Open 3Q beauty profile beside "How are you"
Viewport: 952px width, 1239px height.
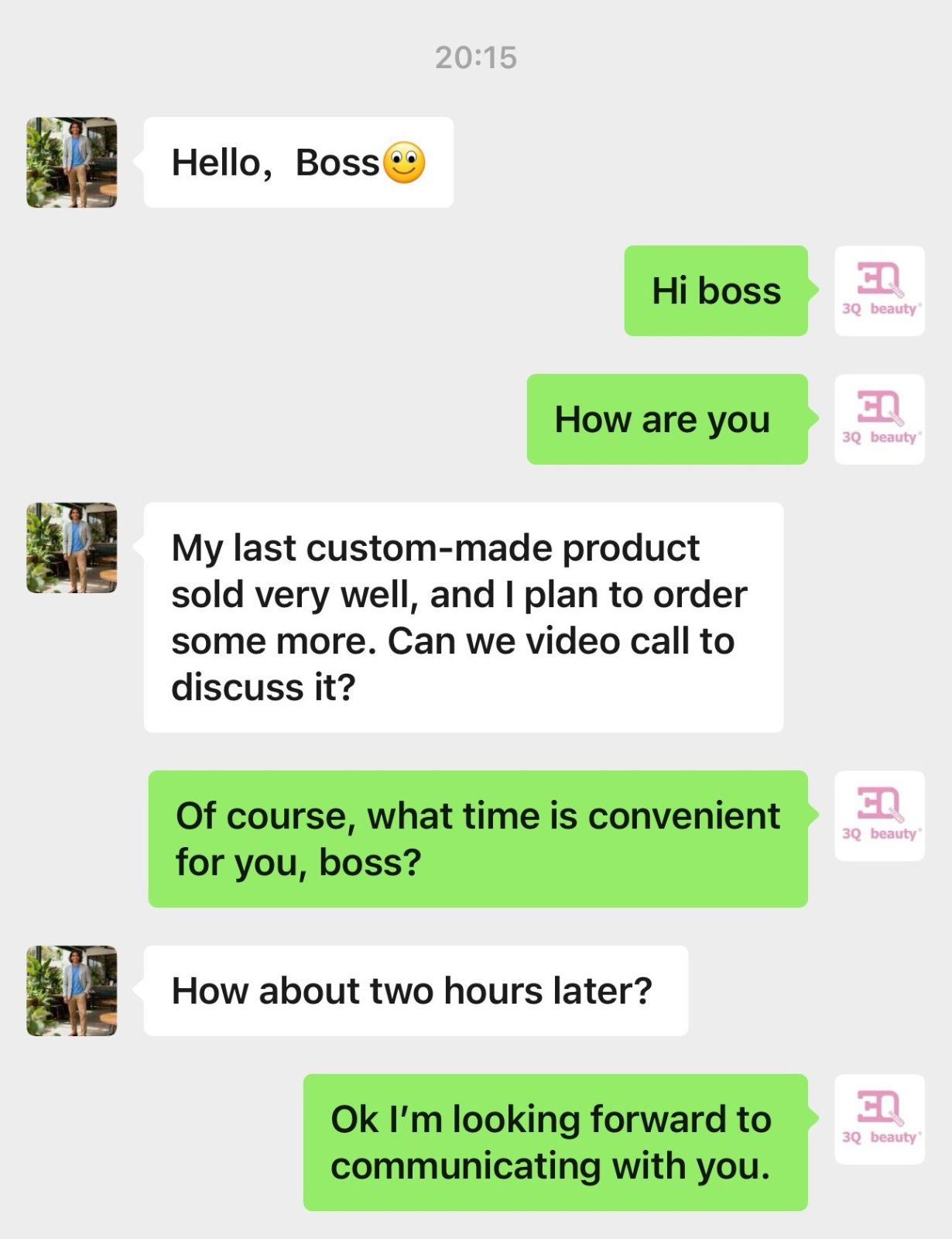point(879,420)
